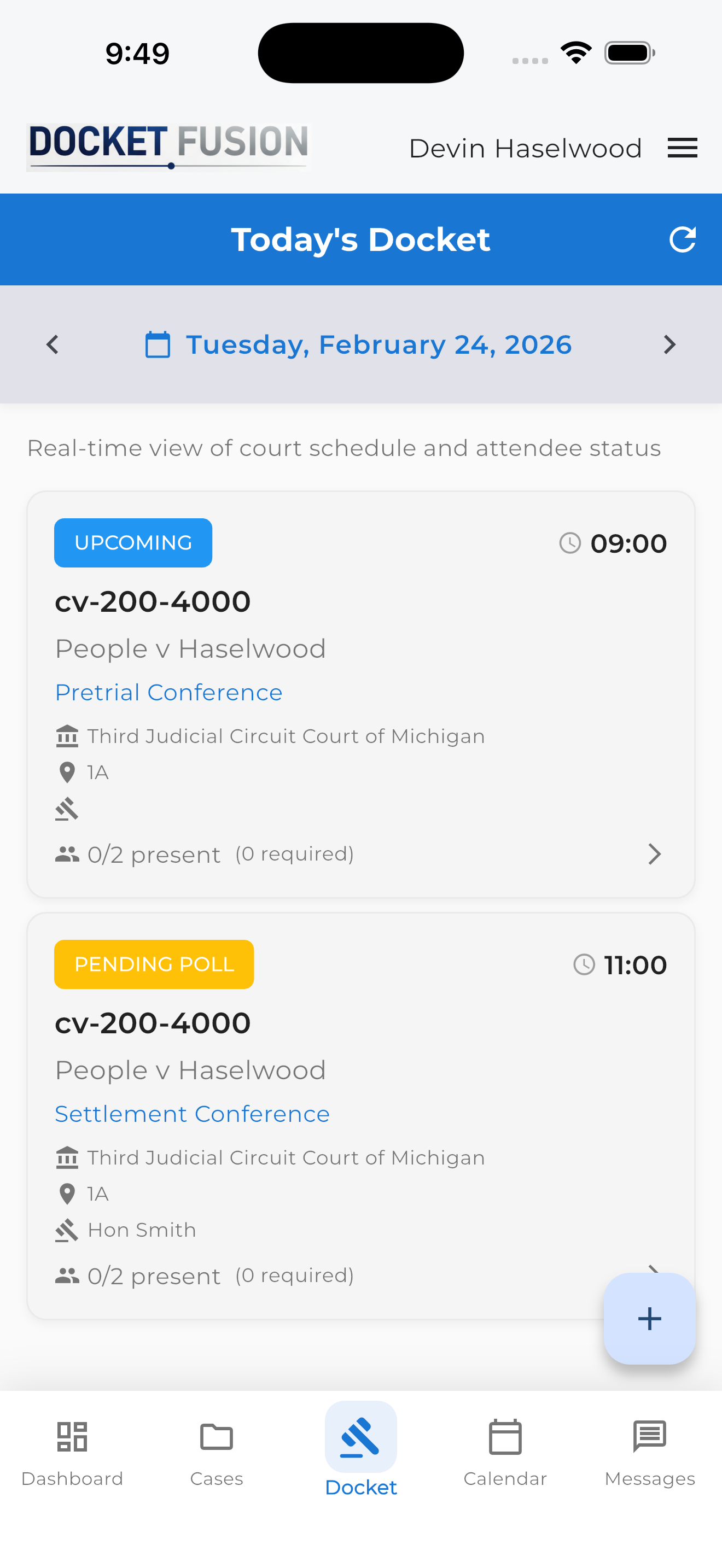Open Messages via chat bubble icon
The height and width of the screenshot is (1568, 722).
tap(650, 1438)
